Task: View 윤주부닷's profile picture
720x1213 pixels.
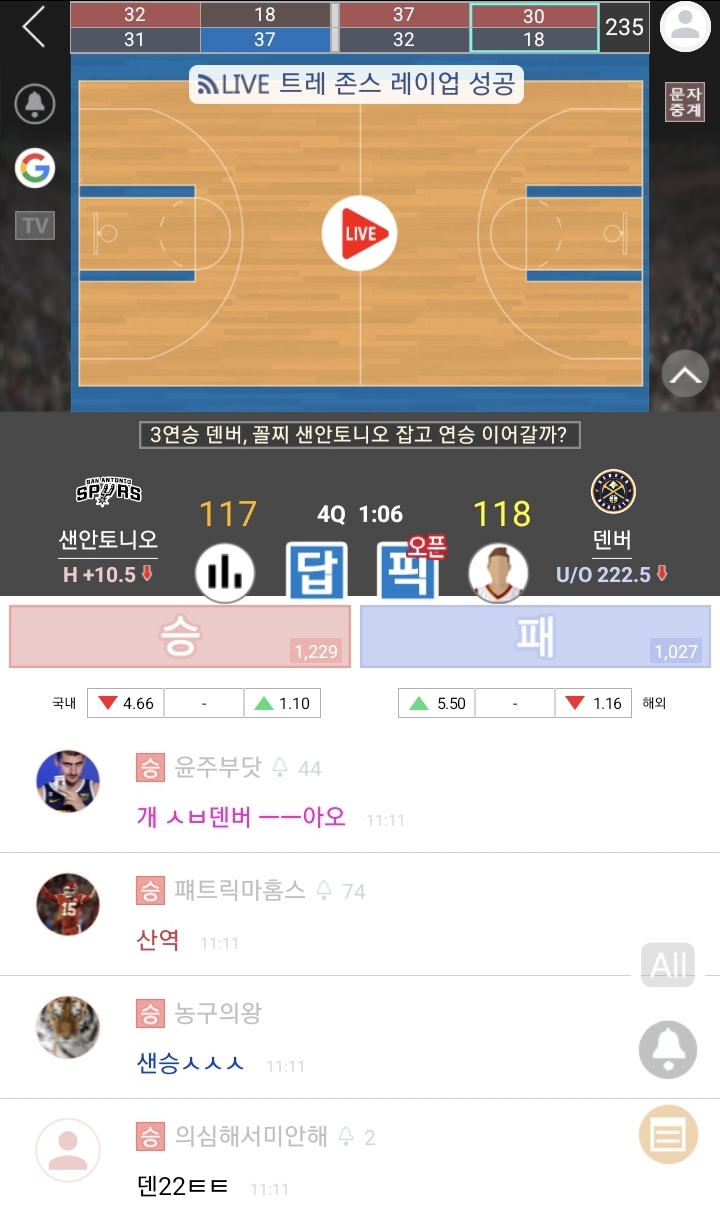Action: (68, 781)
